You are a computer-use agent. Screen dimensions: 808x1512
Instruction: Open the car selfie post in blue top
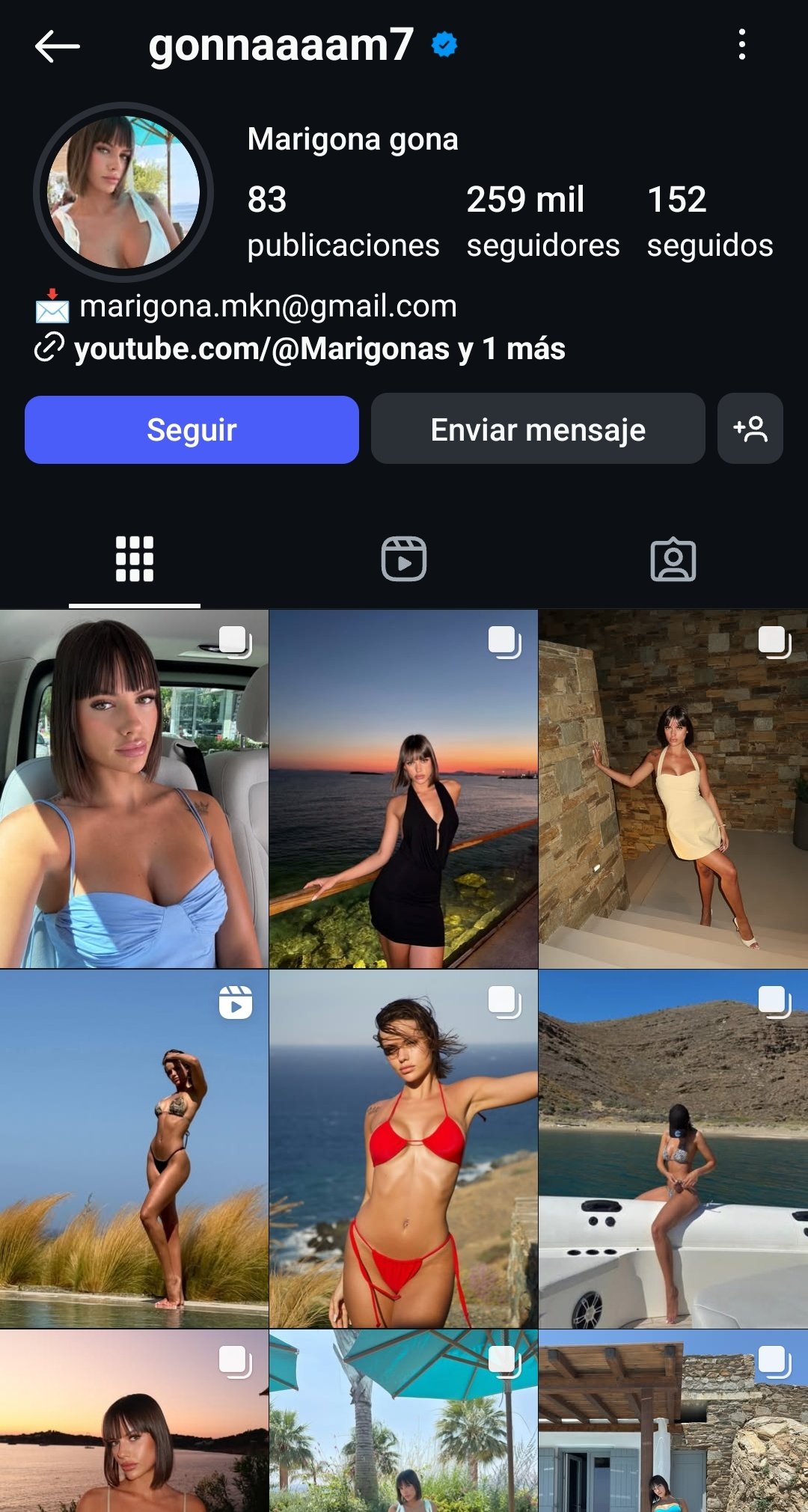[134, 789]
